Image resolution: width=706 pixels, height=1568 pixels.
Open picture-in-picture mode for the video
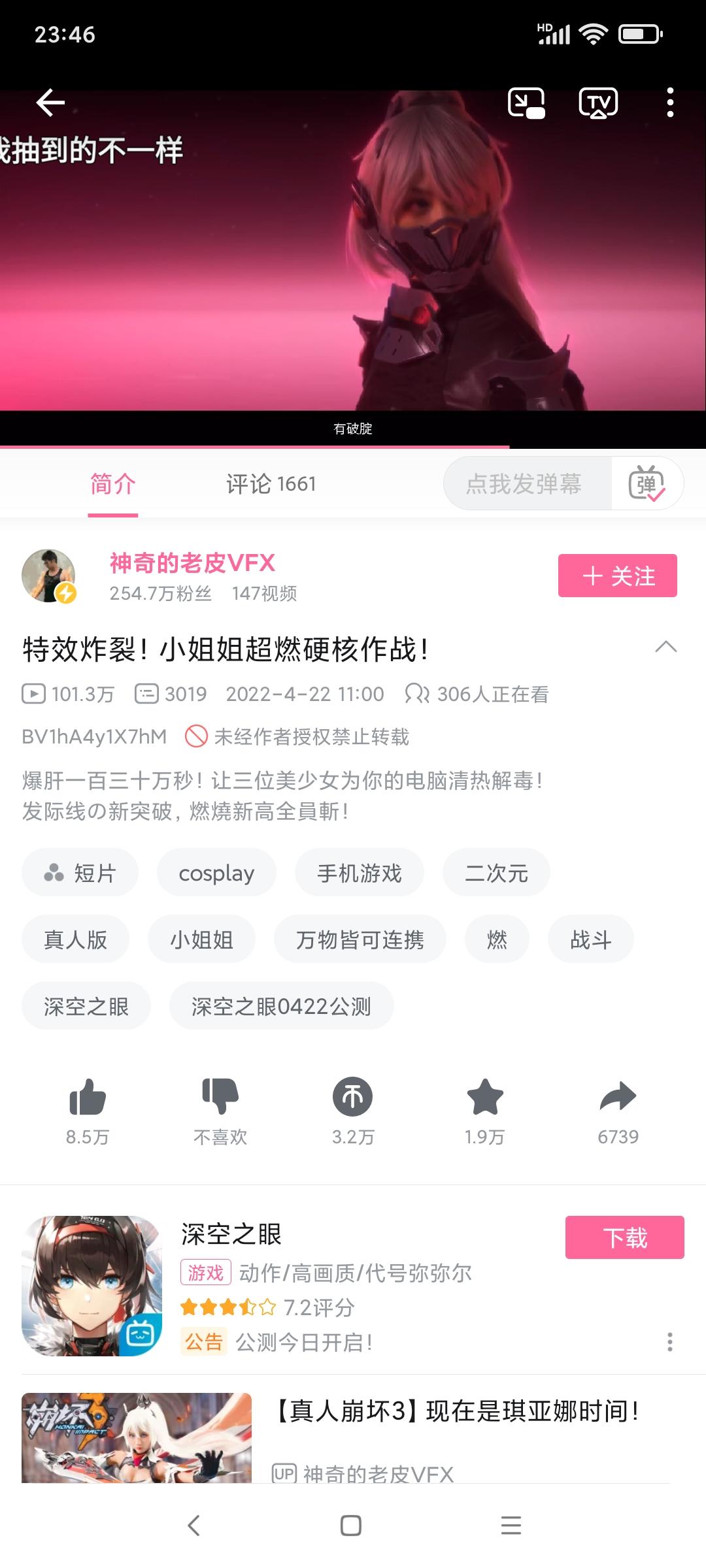click(x=527, y=102)
